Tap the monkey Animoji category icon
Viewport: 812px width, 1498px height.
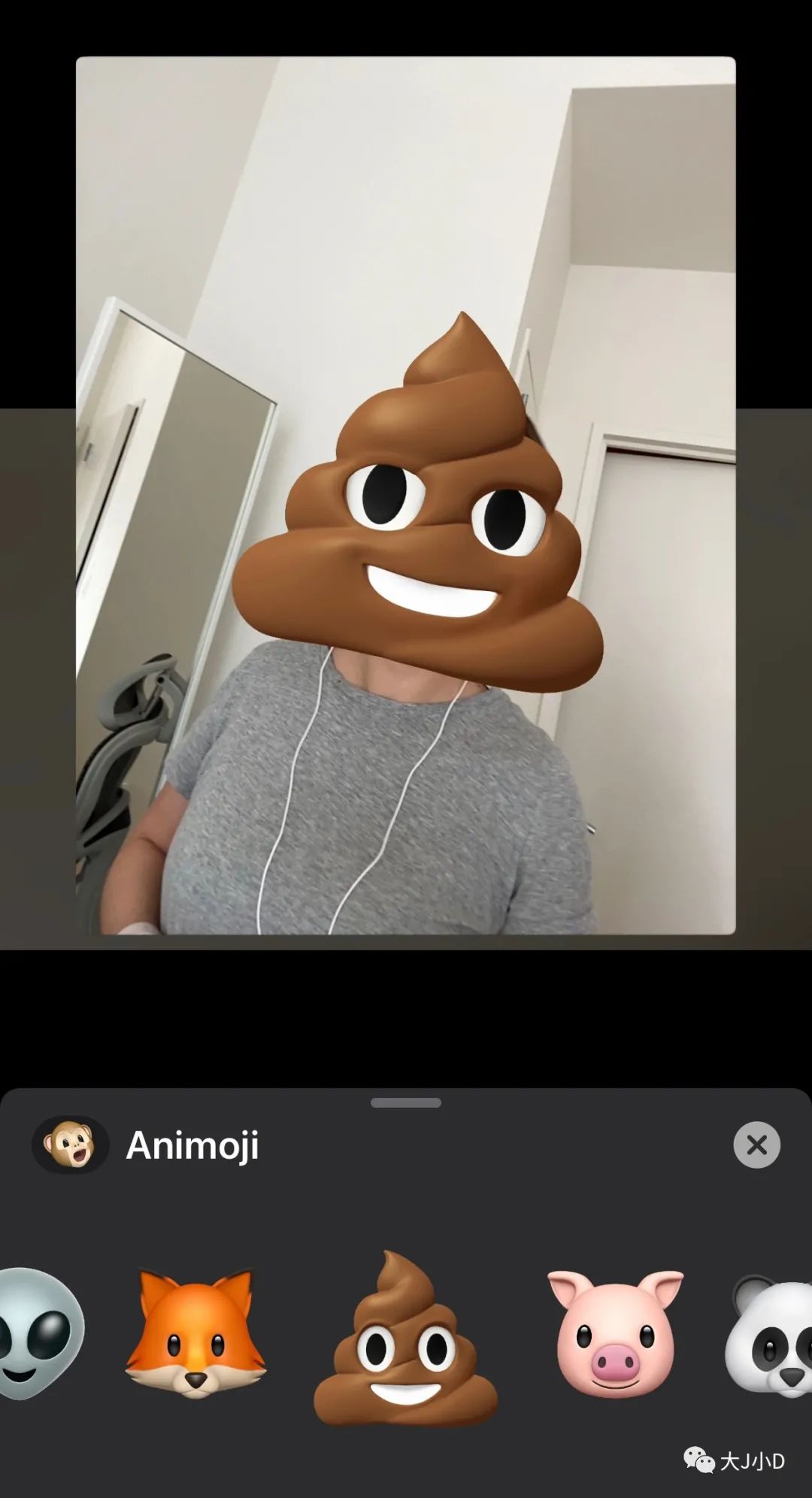click(x=70, y=1145)
